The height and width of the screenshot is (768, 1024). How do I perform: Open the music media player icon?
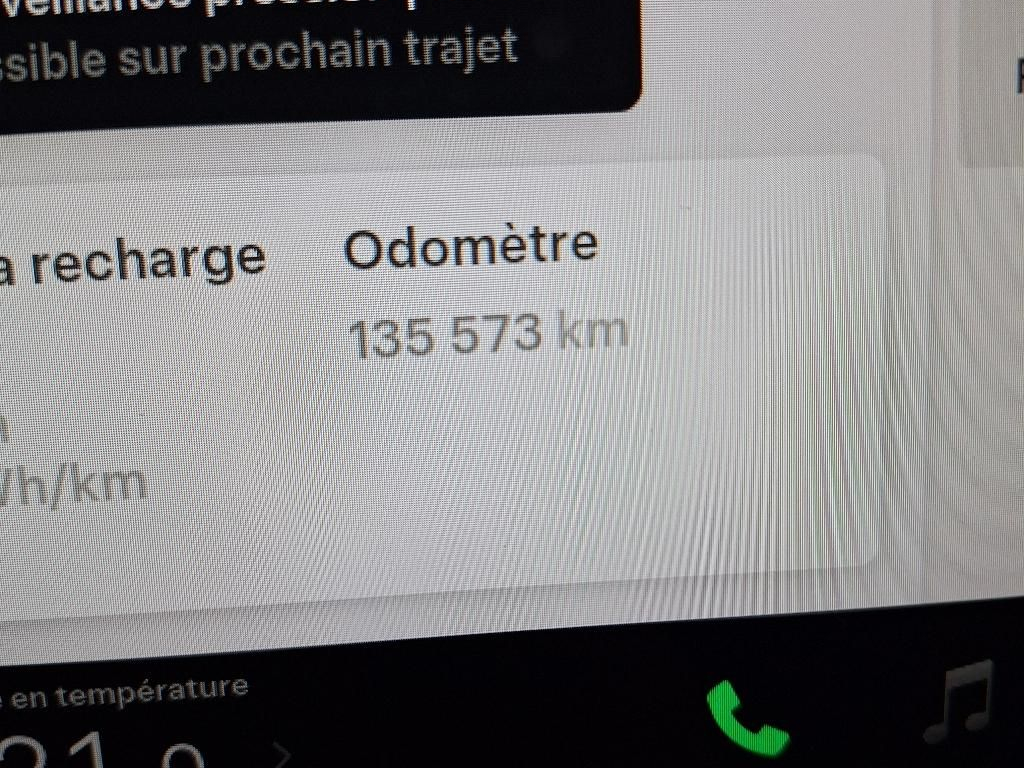[959, 703]
